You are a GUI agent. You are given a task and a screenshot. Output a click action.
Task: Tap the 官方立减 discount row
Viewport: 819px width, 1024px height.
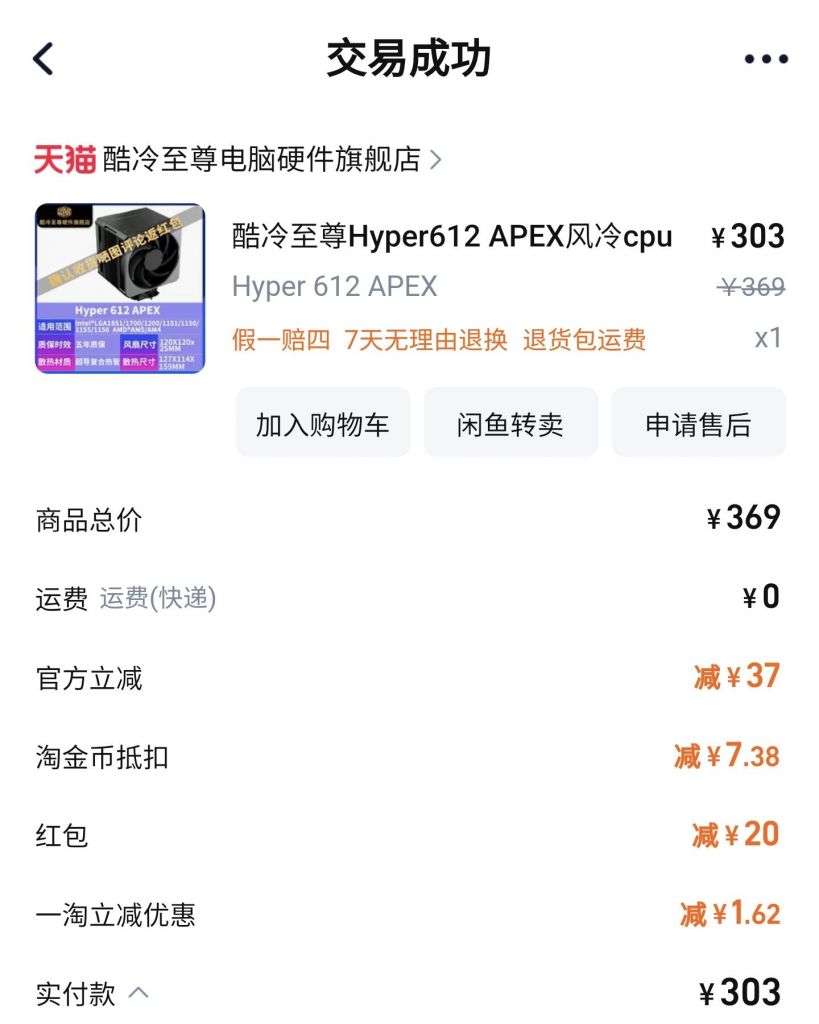click(90, 678)
